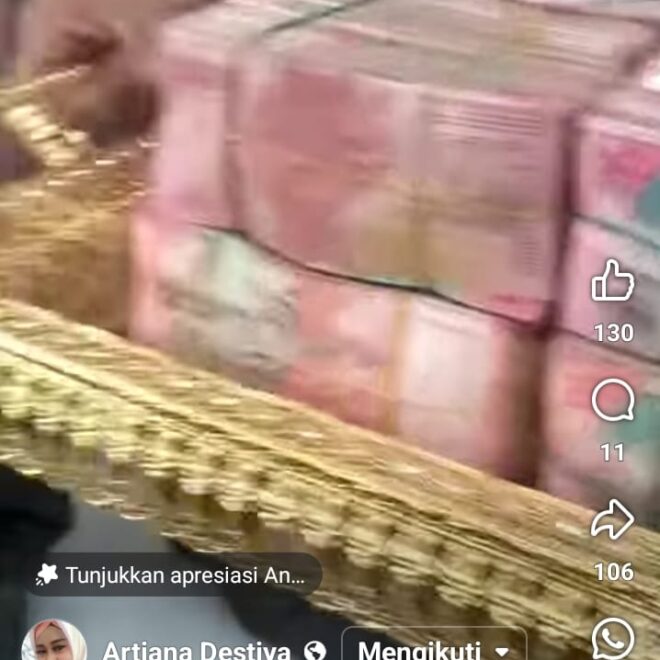
Task: Open the Mengikuti following dropdown
Action: [433, 649]
